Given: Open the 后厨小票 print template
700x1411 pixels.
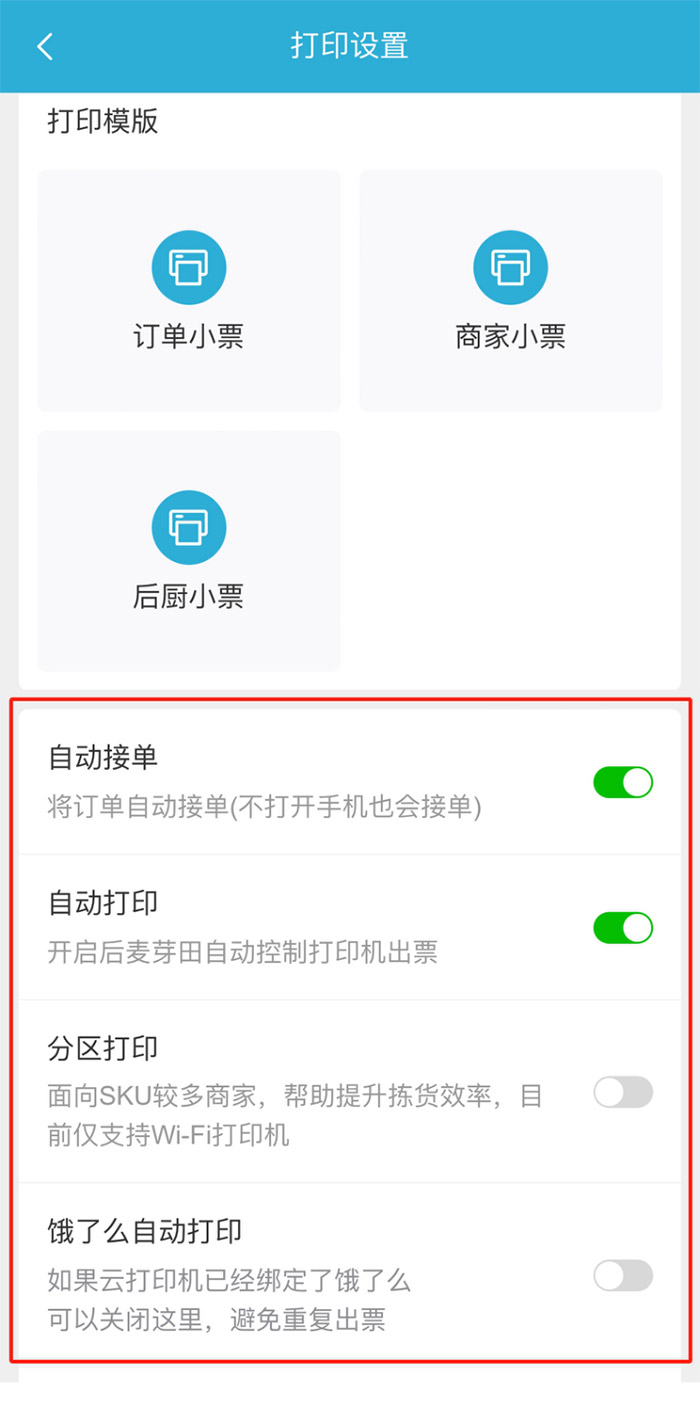Looking at the screenshot, I should point(189,550).
